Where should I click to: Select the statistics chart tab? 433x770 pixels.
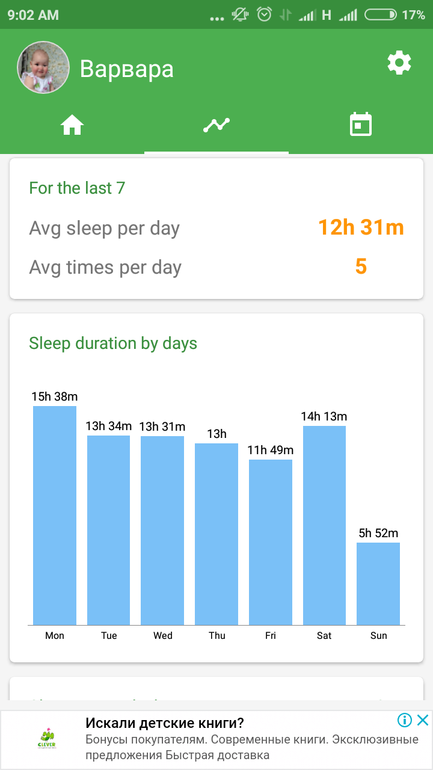pos(216,125)
